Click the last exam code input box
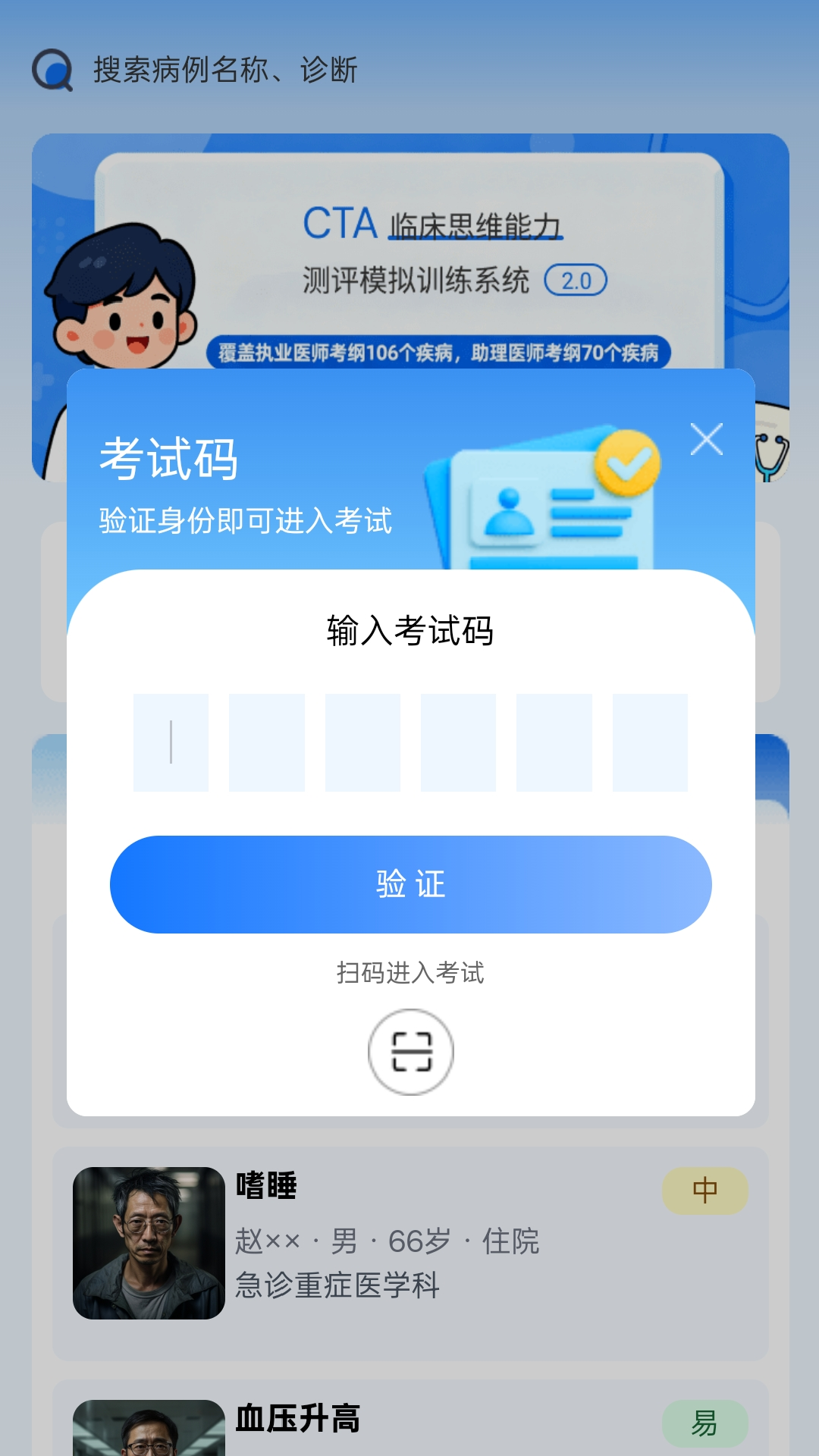819x1456 pixels. click(x=648, y=742)
